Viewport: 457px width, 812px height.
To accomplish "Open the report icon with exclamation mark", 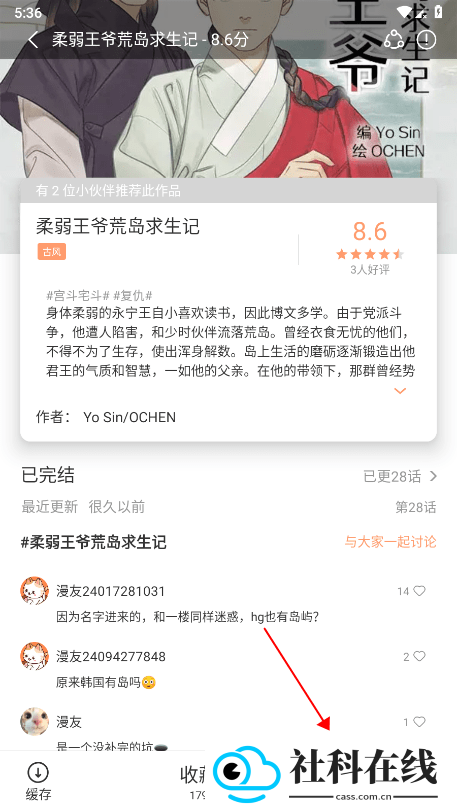I will [x=426, y=39].
